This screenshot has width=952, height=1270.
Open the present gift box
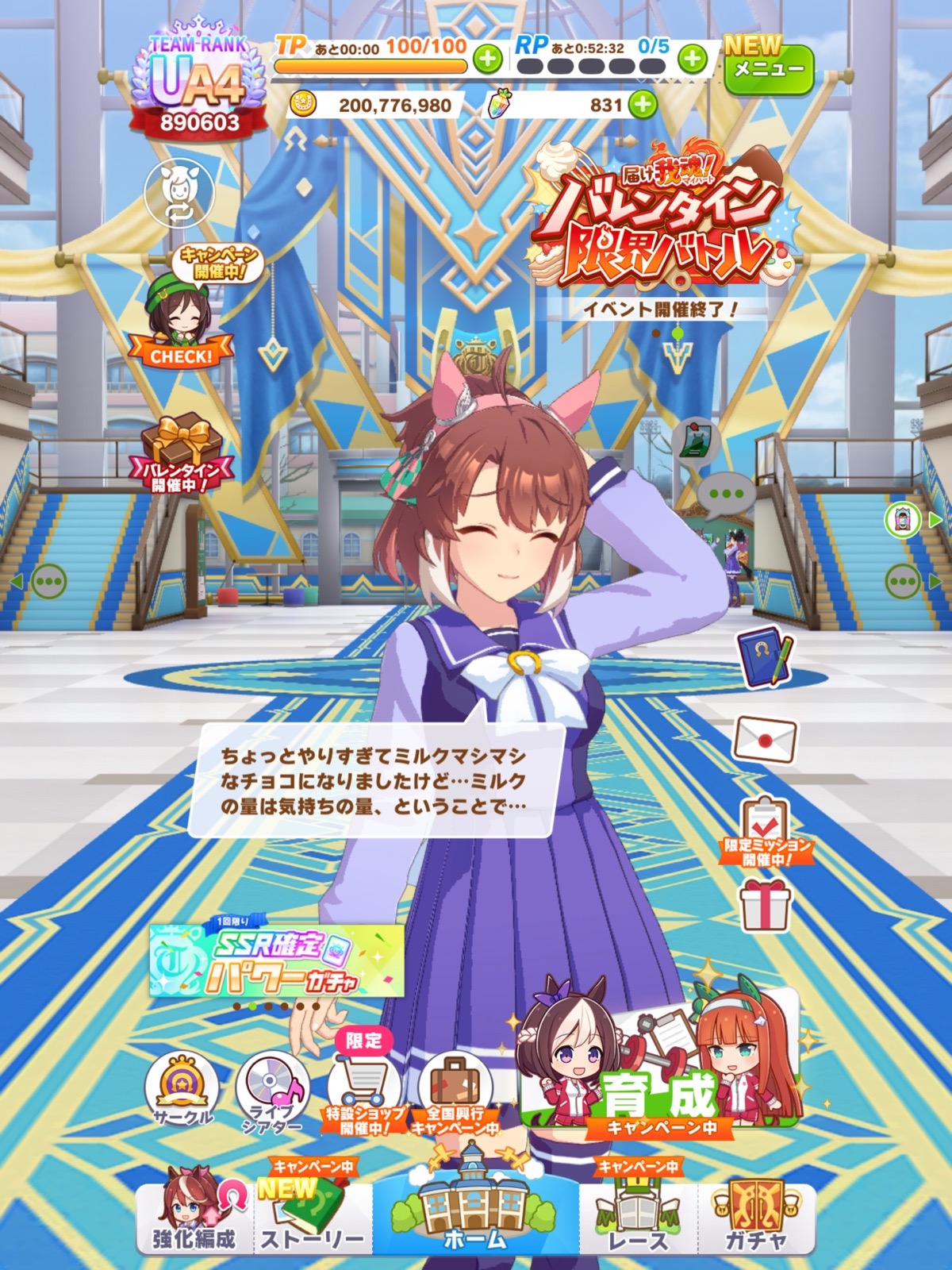tap(765, 905)
